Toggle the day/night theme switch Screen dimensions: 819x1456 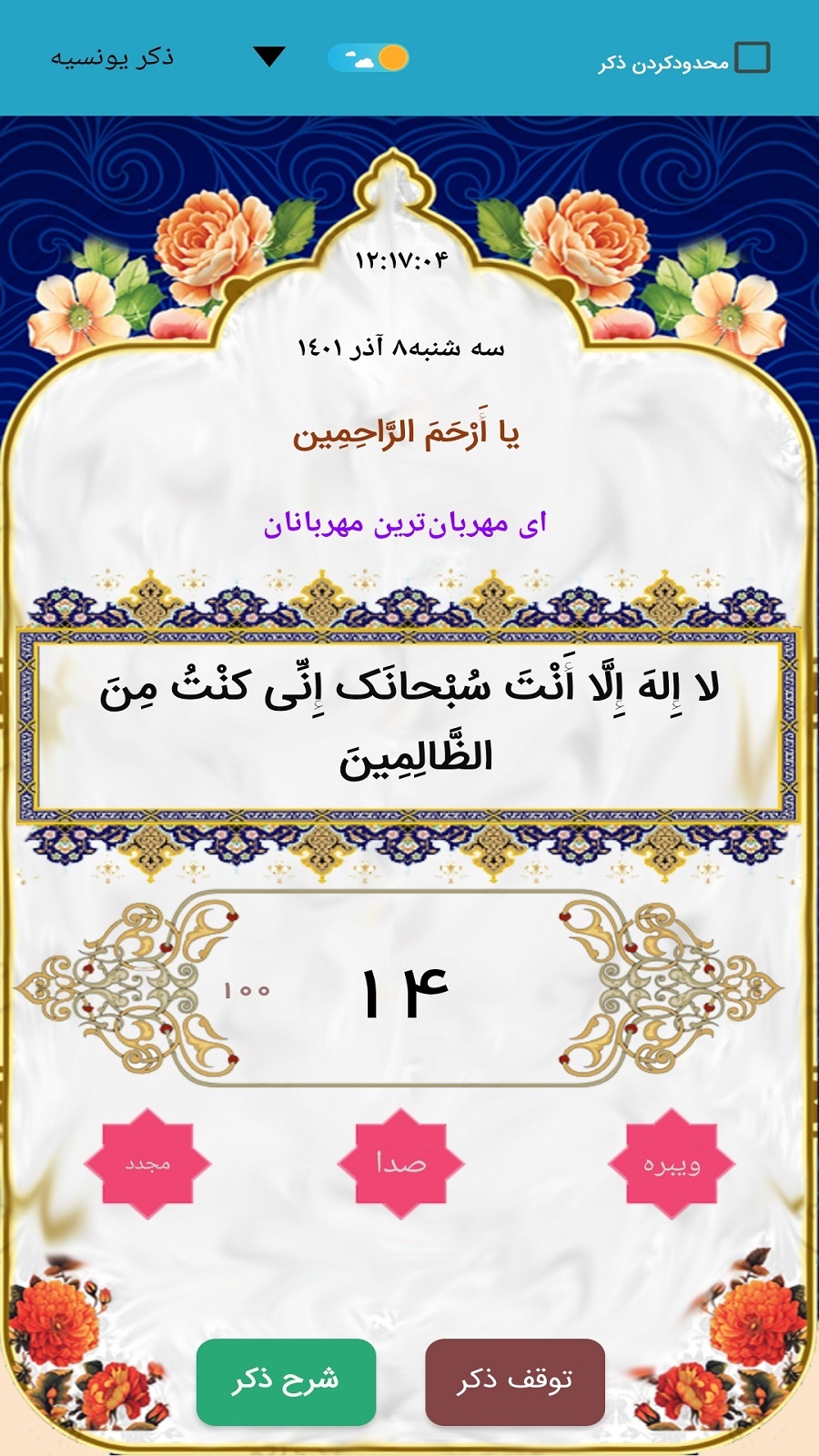(369, 58)
